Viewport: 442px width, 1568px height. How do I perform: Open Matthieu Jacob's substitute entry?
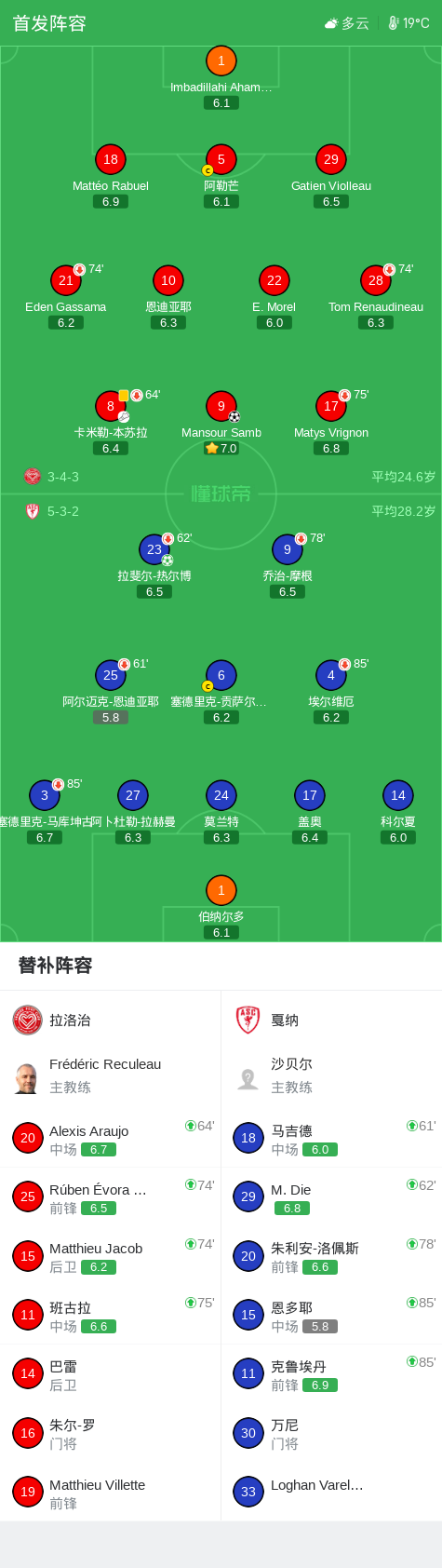coord(111,1255)
